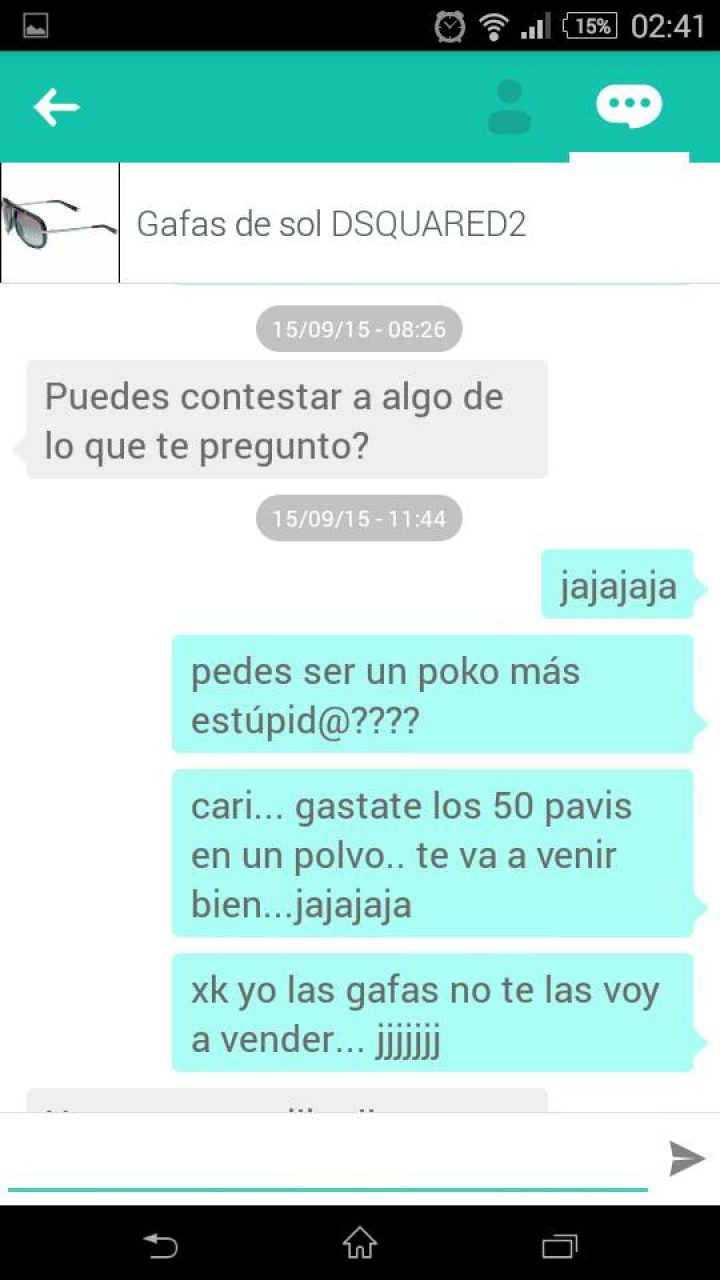Viewport: 720px width, 1280px height.
Task: Open the recent apps overview
Action: coord(560,1244)
